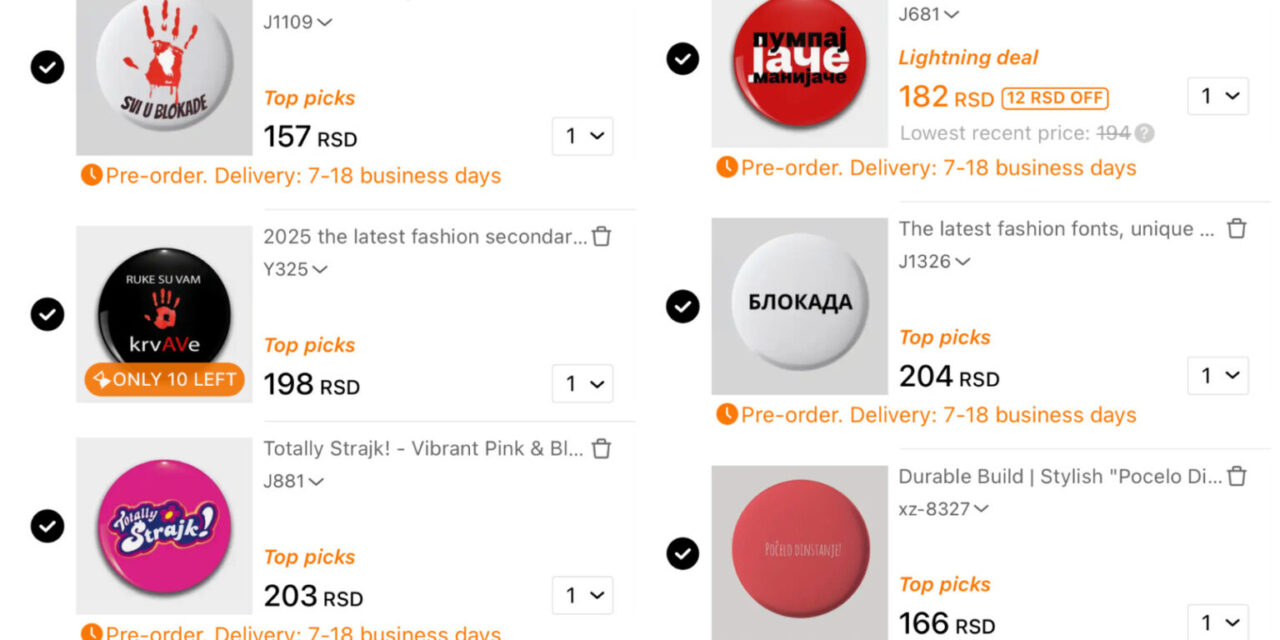Open quantity dropdown for 198 RSD item
Screen dimensions: 1280x640
click(582, 383)
